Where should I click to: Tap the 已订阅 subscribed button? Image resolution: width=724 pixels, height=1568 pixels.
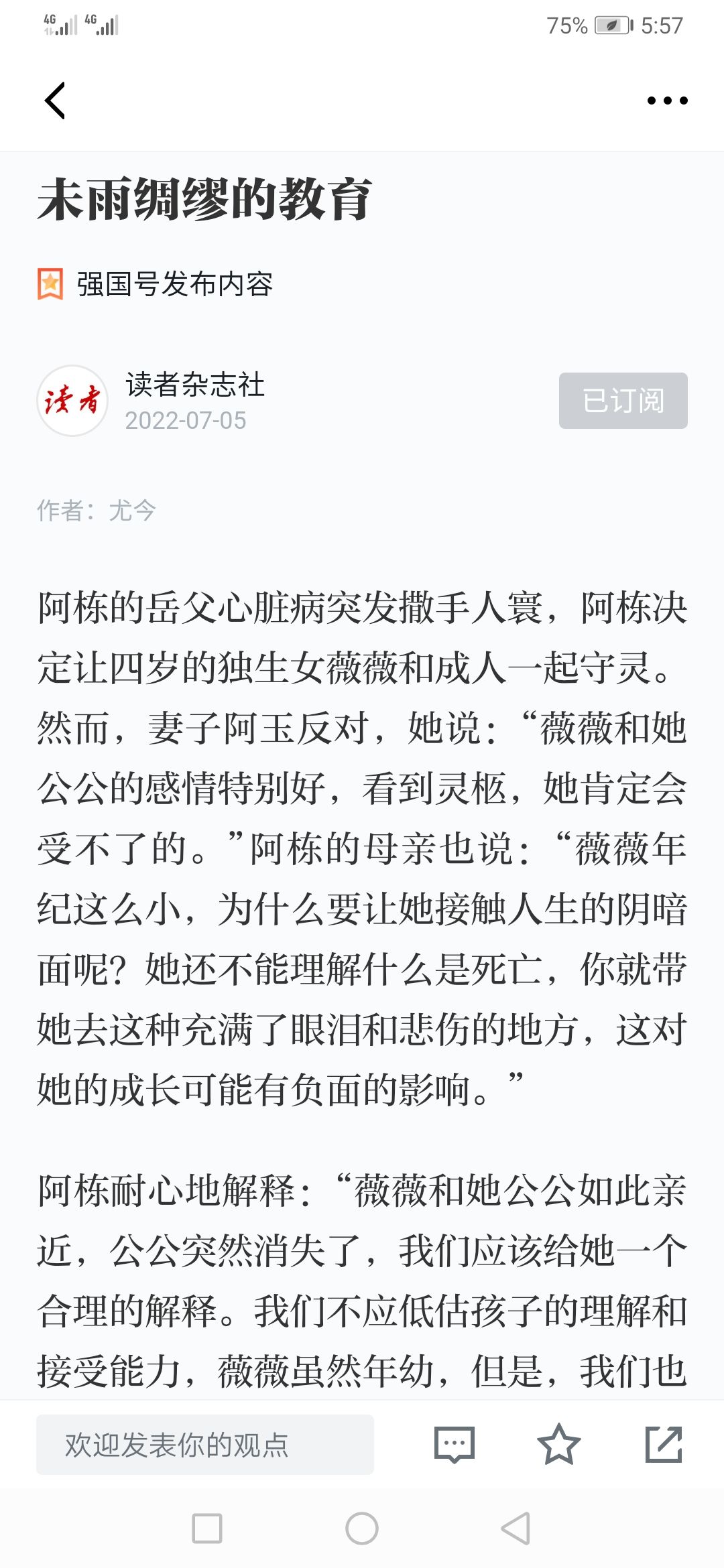point(623,401)
